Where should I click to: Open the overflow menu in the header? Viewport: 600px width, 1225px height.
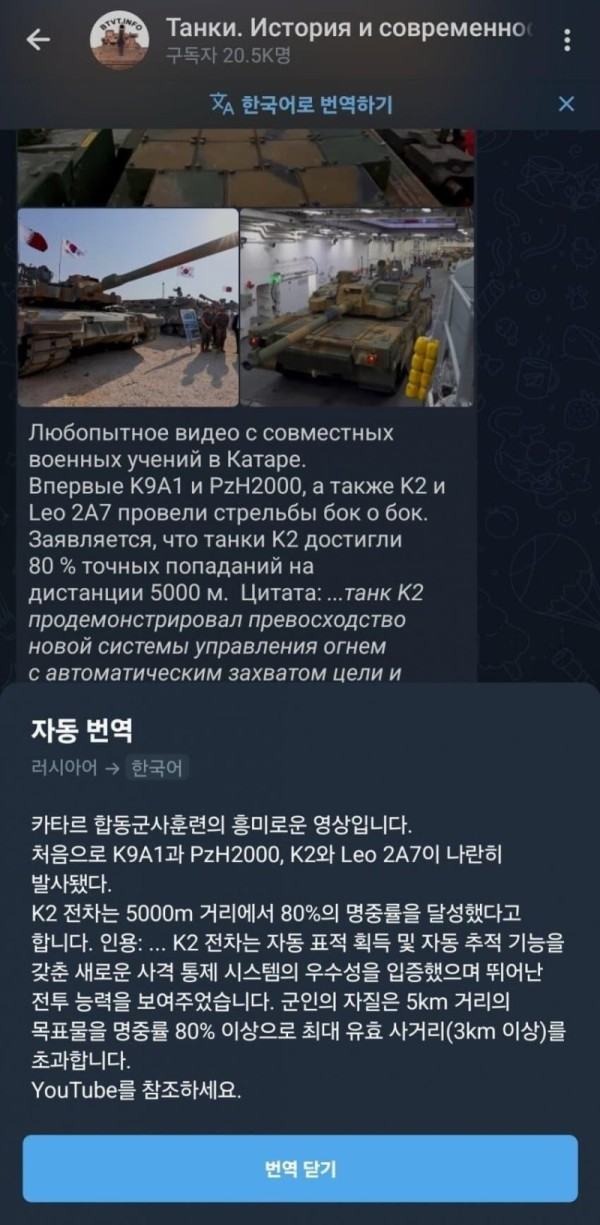pos(568,41)
